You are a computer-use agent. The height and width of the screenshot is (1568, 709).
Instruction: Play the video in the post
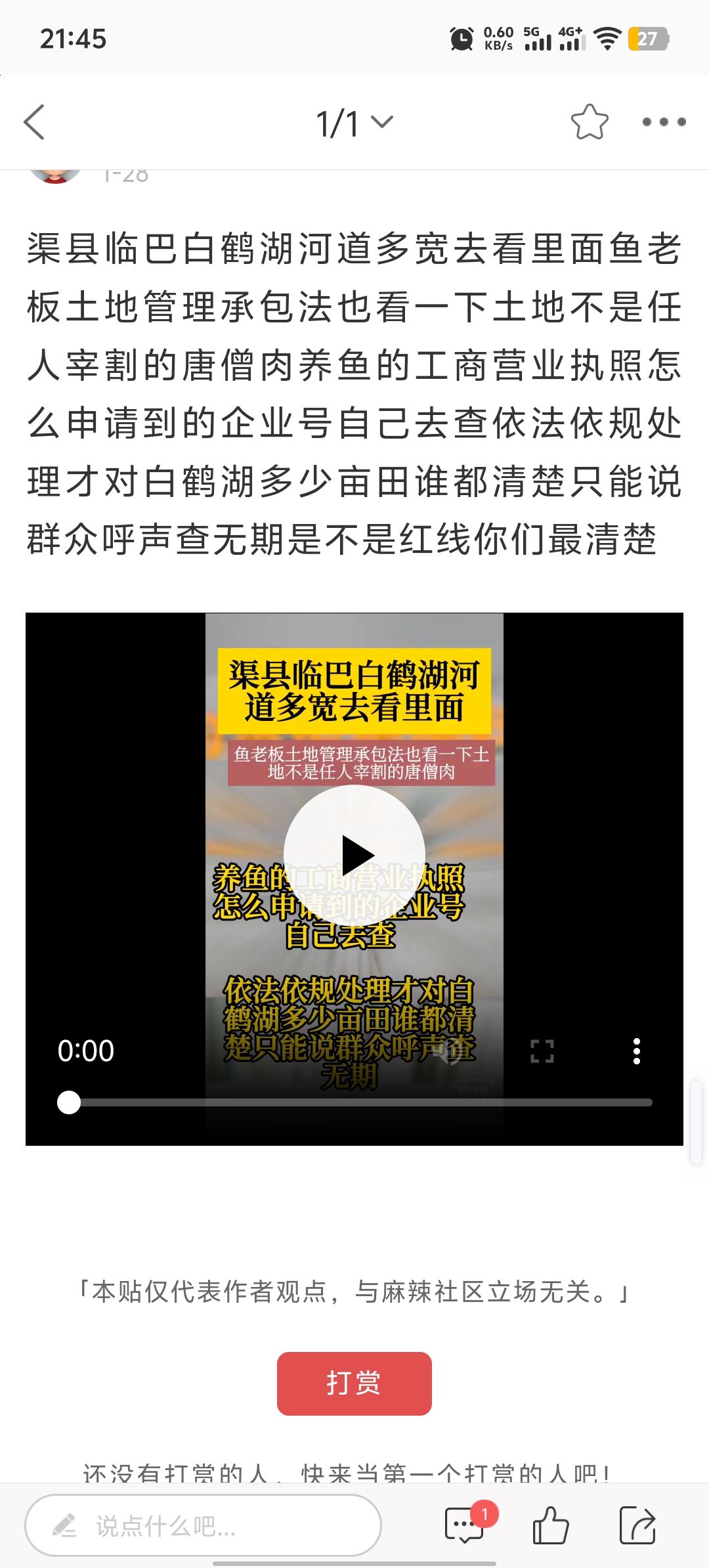tap(354, 855)
